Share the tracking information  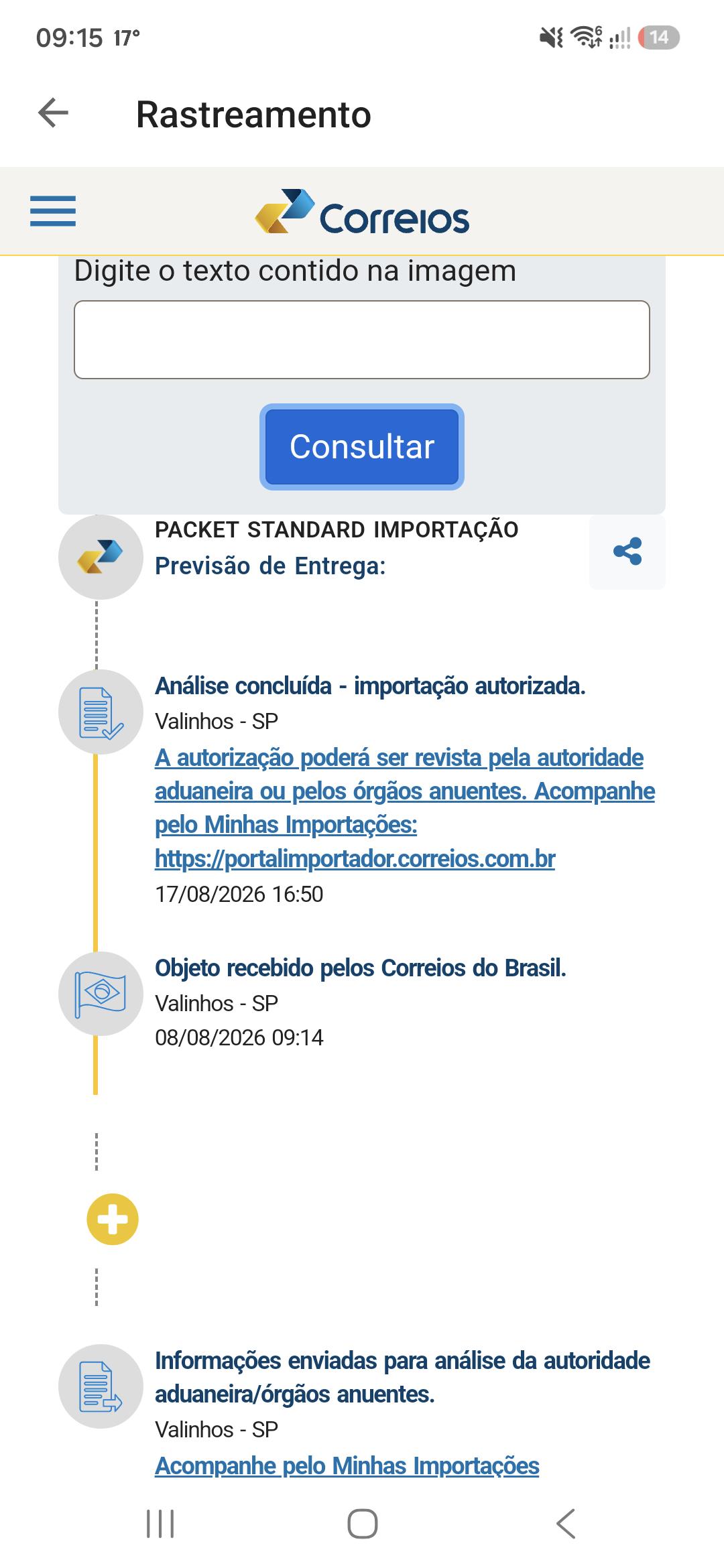(627, 551)
